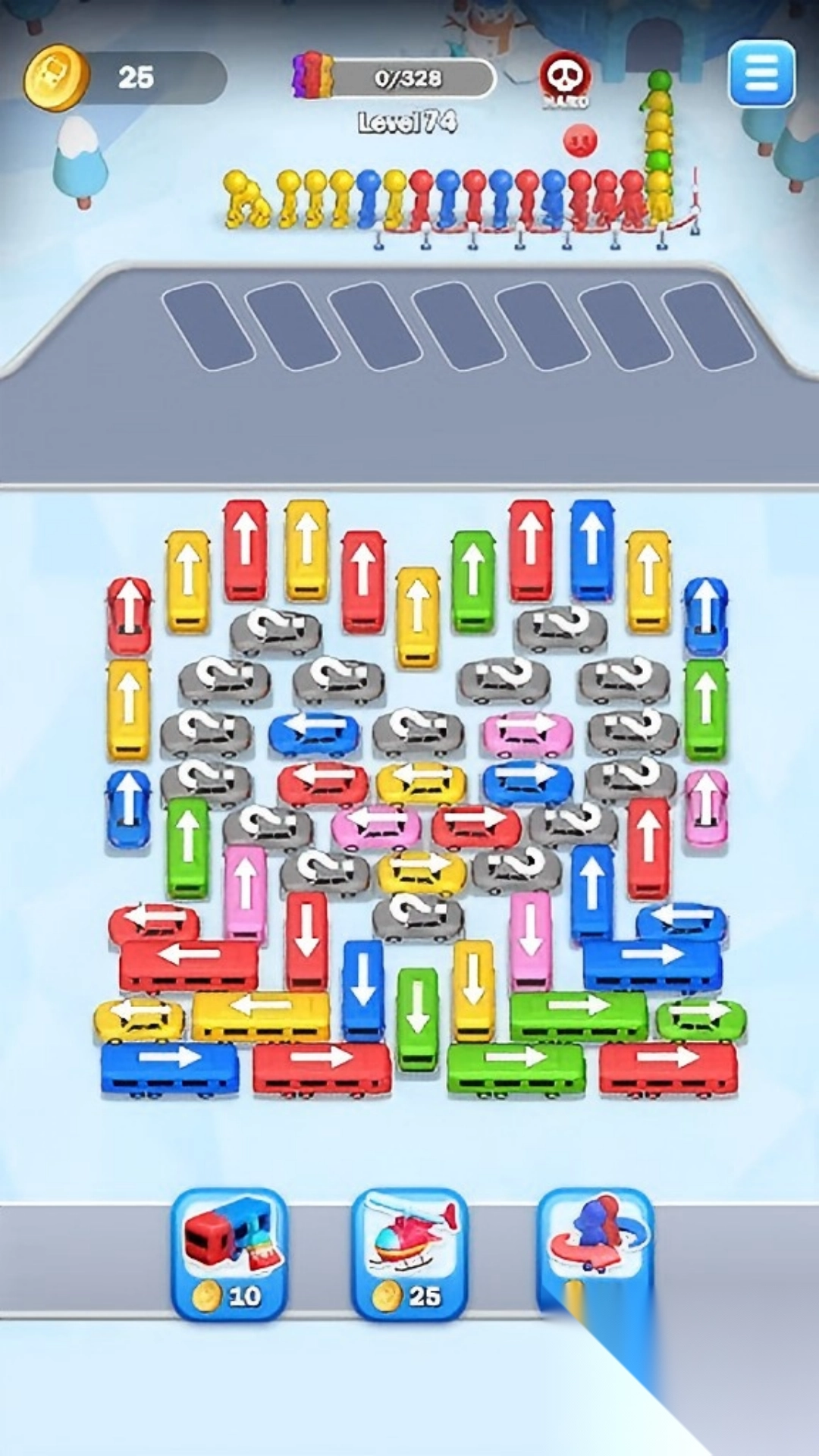This screenshot has height=1456, width=819.
Task: Tap the pink car pointing right
Action: click(x=529, y=733)
